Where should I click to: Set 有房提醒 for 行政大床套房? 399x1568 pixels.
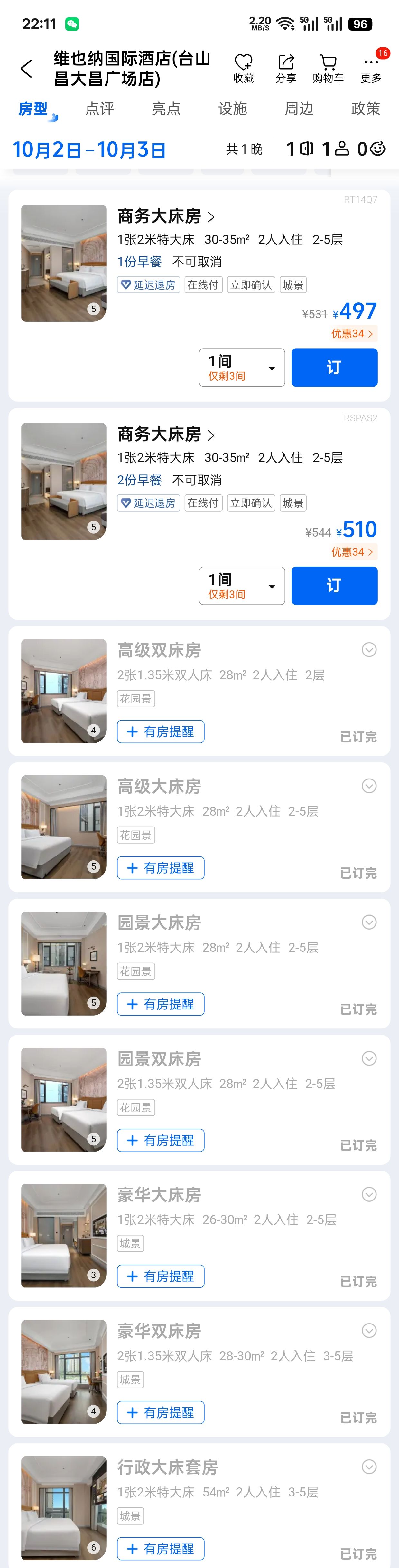click(x=161, y=1549)
